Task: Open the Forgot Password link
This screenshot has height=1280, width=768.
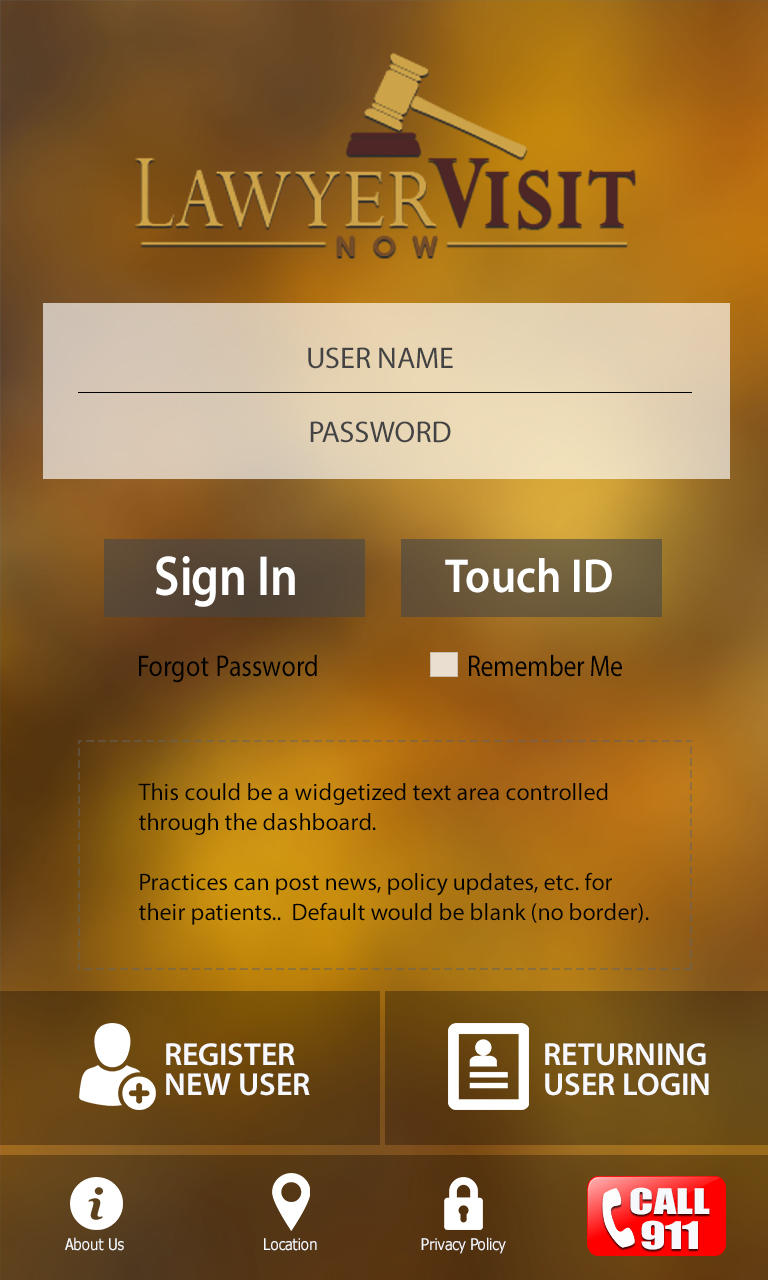Action: click(x=227, y=667)
